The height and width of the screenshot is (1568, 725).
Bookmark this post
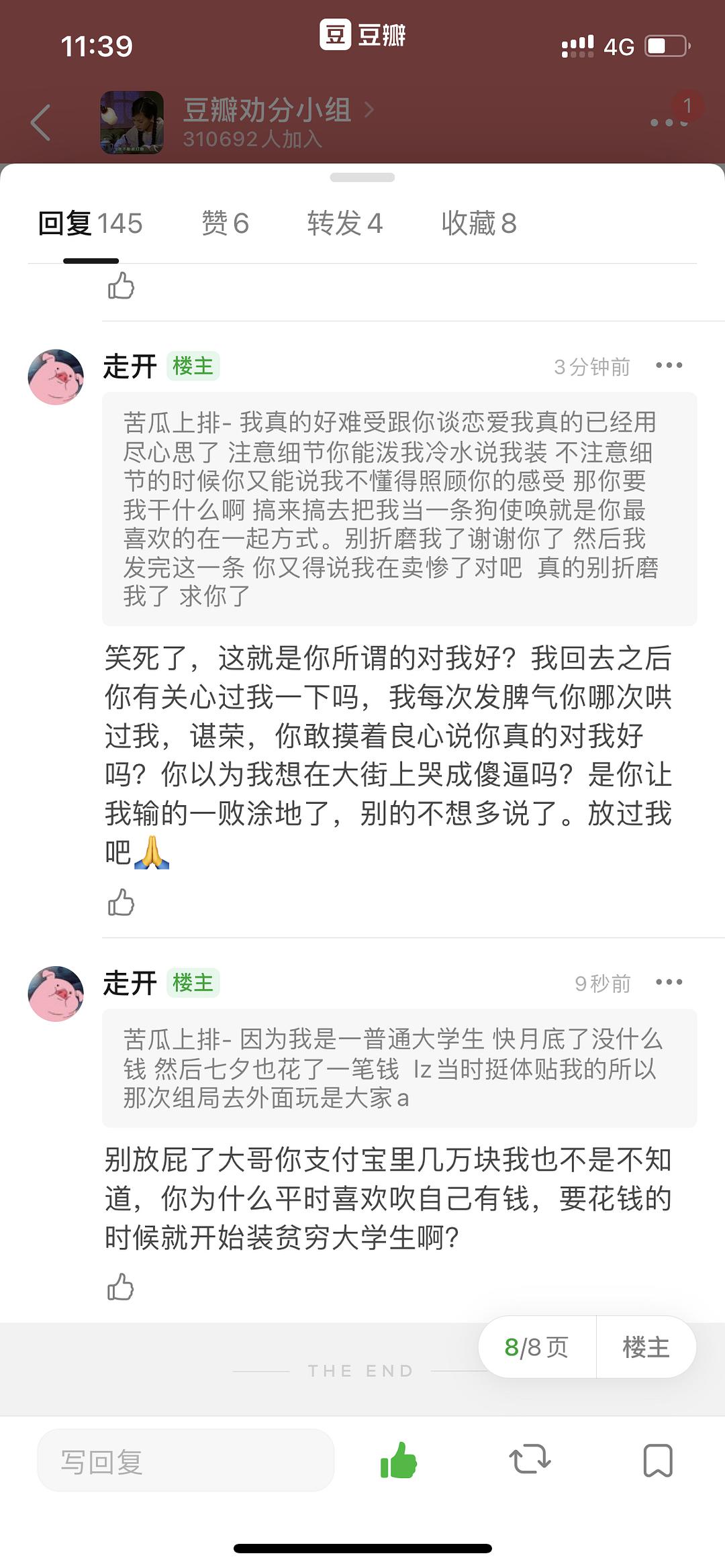[657, 1461]
